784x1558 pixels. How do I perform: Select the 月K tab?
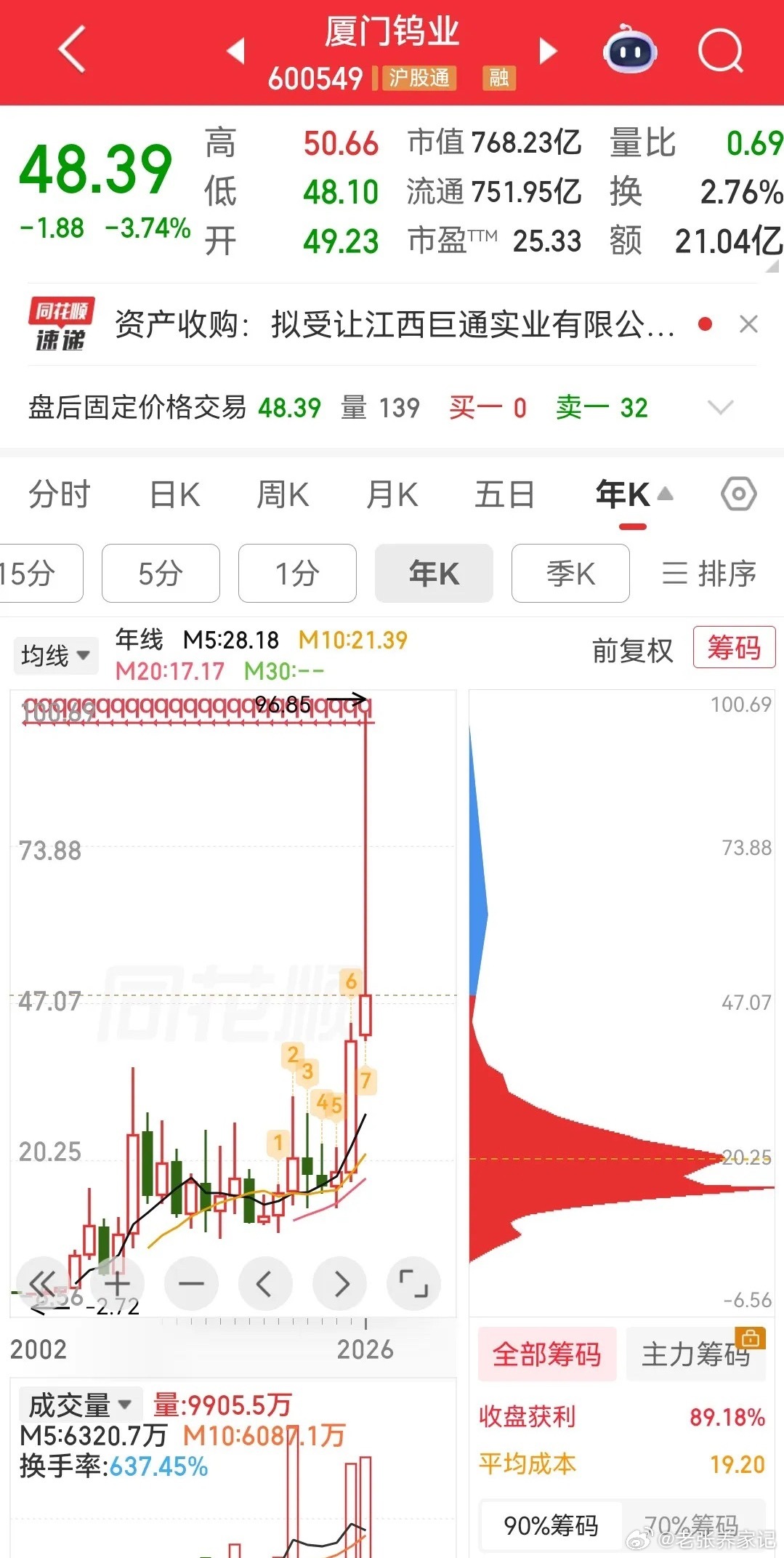tap(392, 495)
